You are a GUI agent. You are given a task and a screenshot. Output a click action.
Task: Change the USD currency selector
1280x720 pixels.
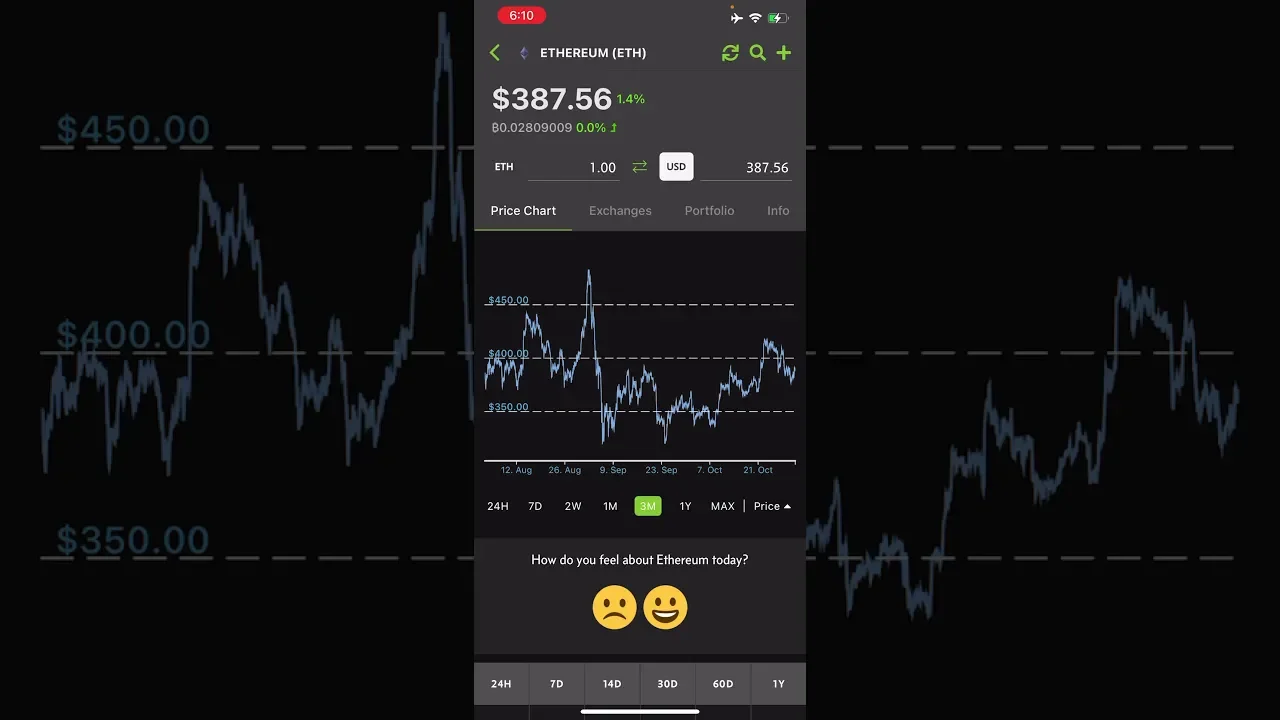676,167
